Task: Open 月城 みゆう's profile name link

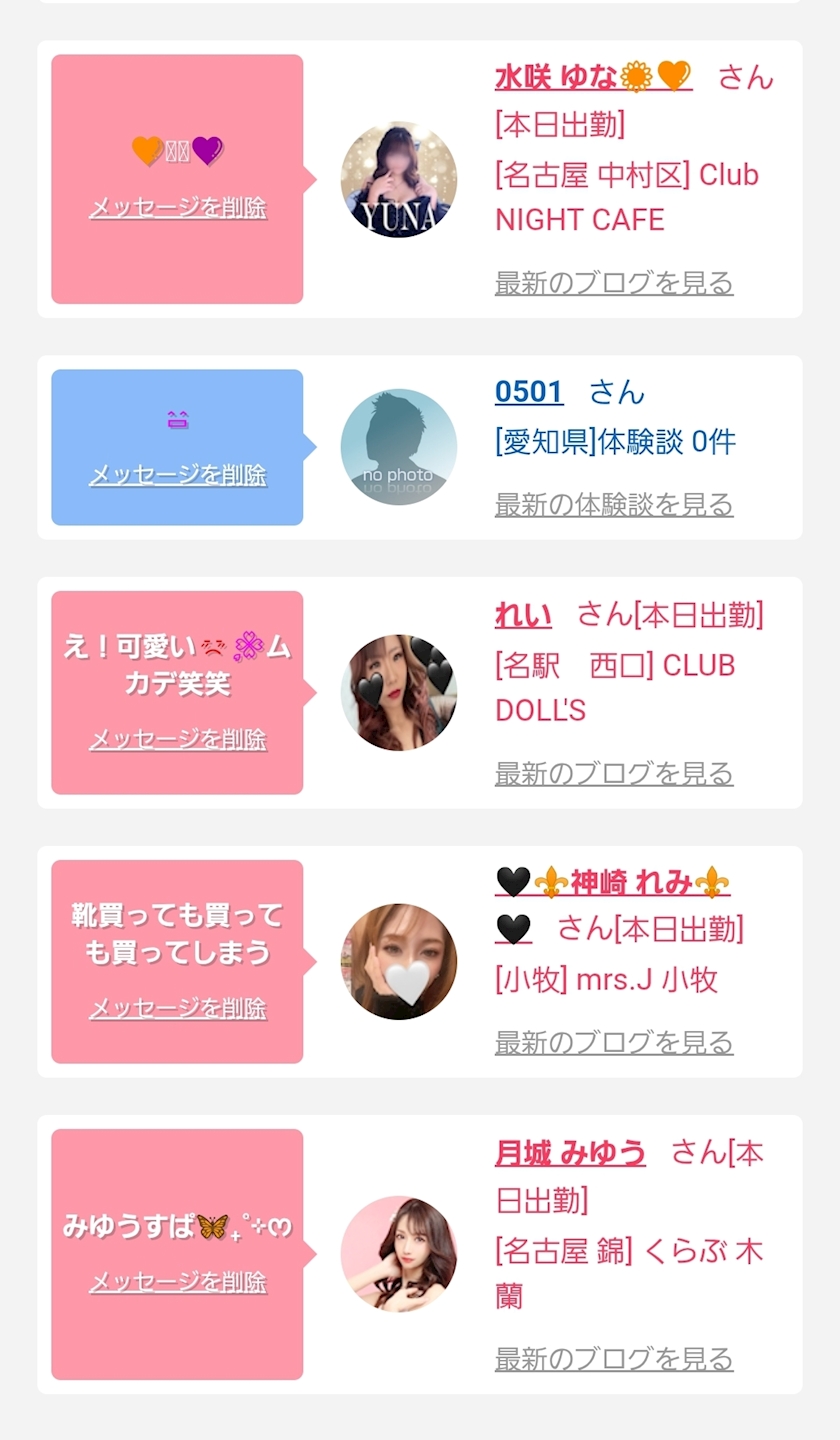Action: (x=570, y=1153)
